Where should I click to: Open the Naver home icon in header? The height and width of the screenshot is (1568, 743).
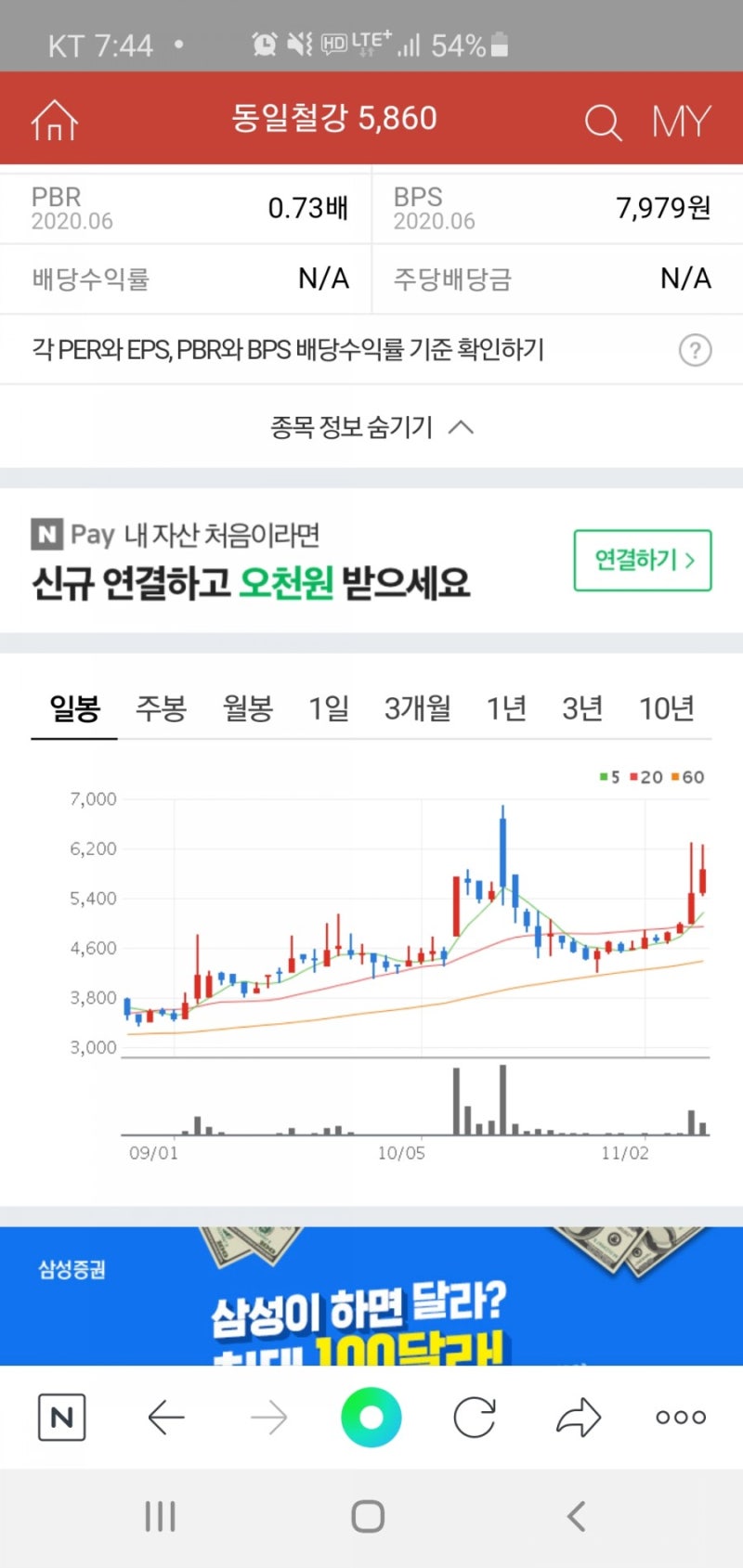[x=53, y=118]
